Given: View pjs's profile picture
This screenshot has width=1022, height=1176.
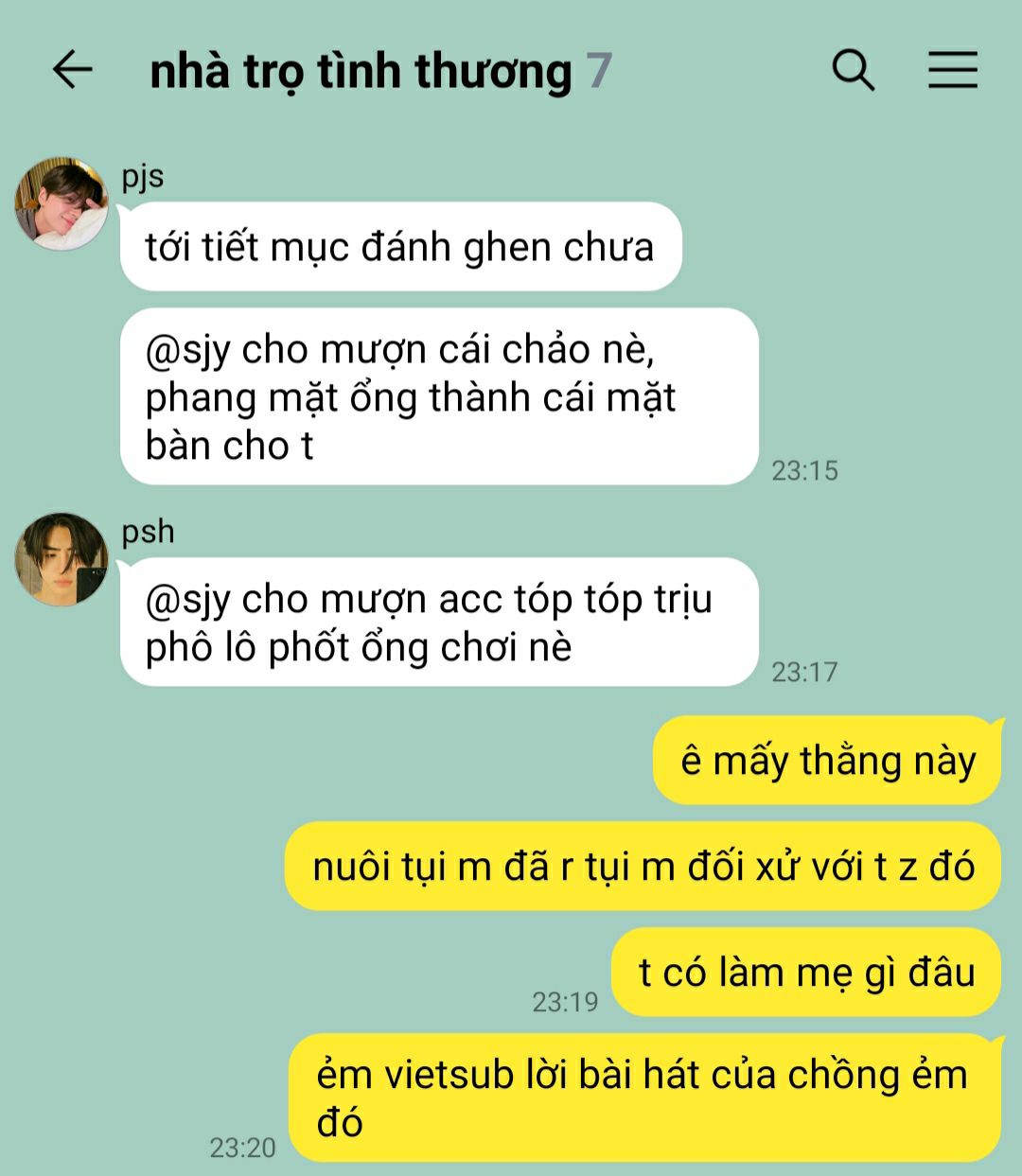Looking at the screenshot, I should [62, 203].
